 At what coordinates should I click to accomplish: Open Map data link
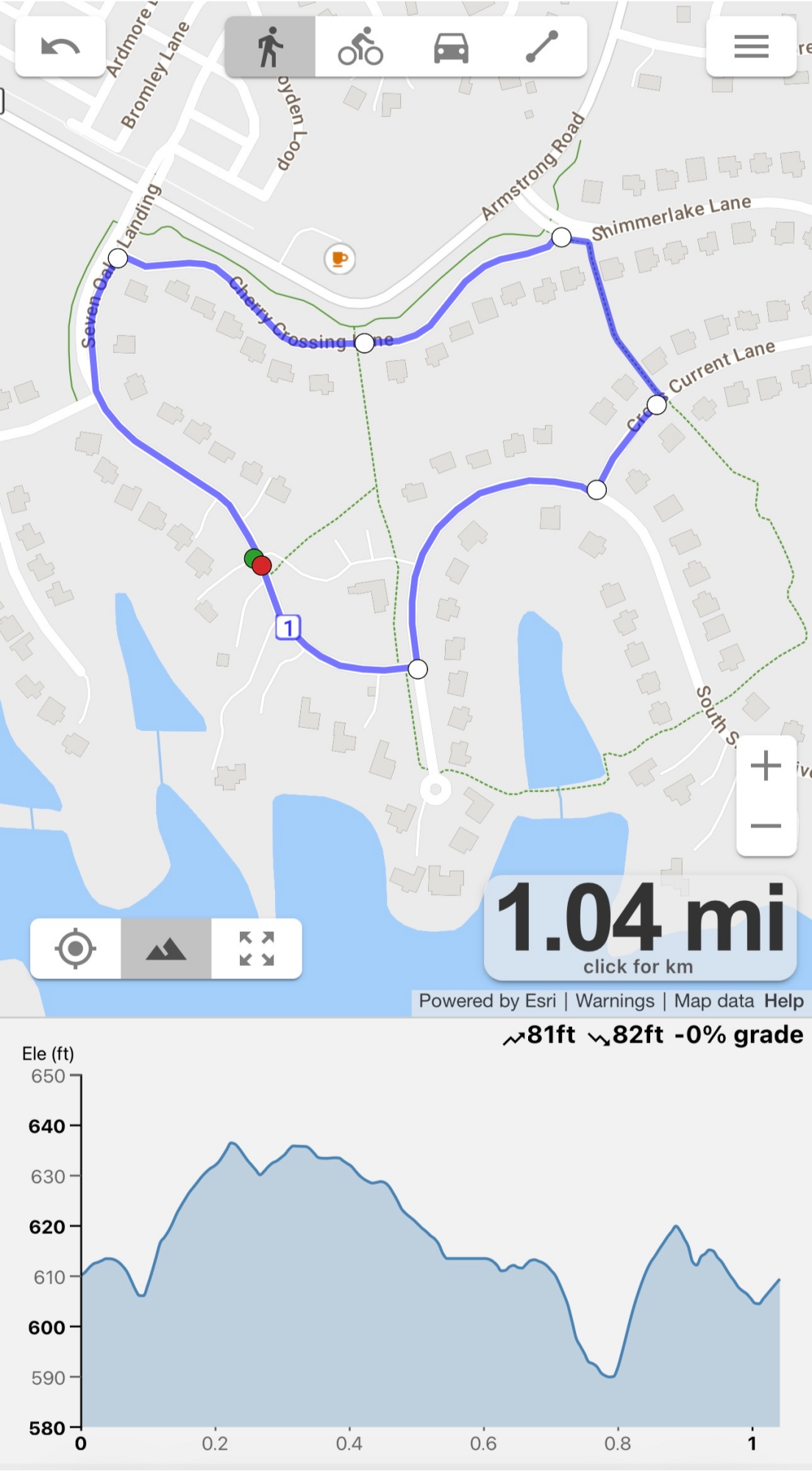tap(714, 1001)
